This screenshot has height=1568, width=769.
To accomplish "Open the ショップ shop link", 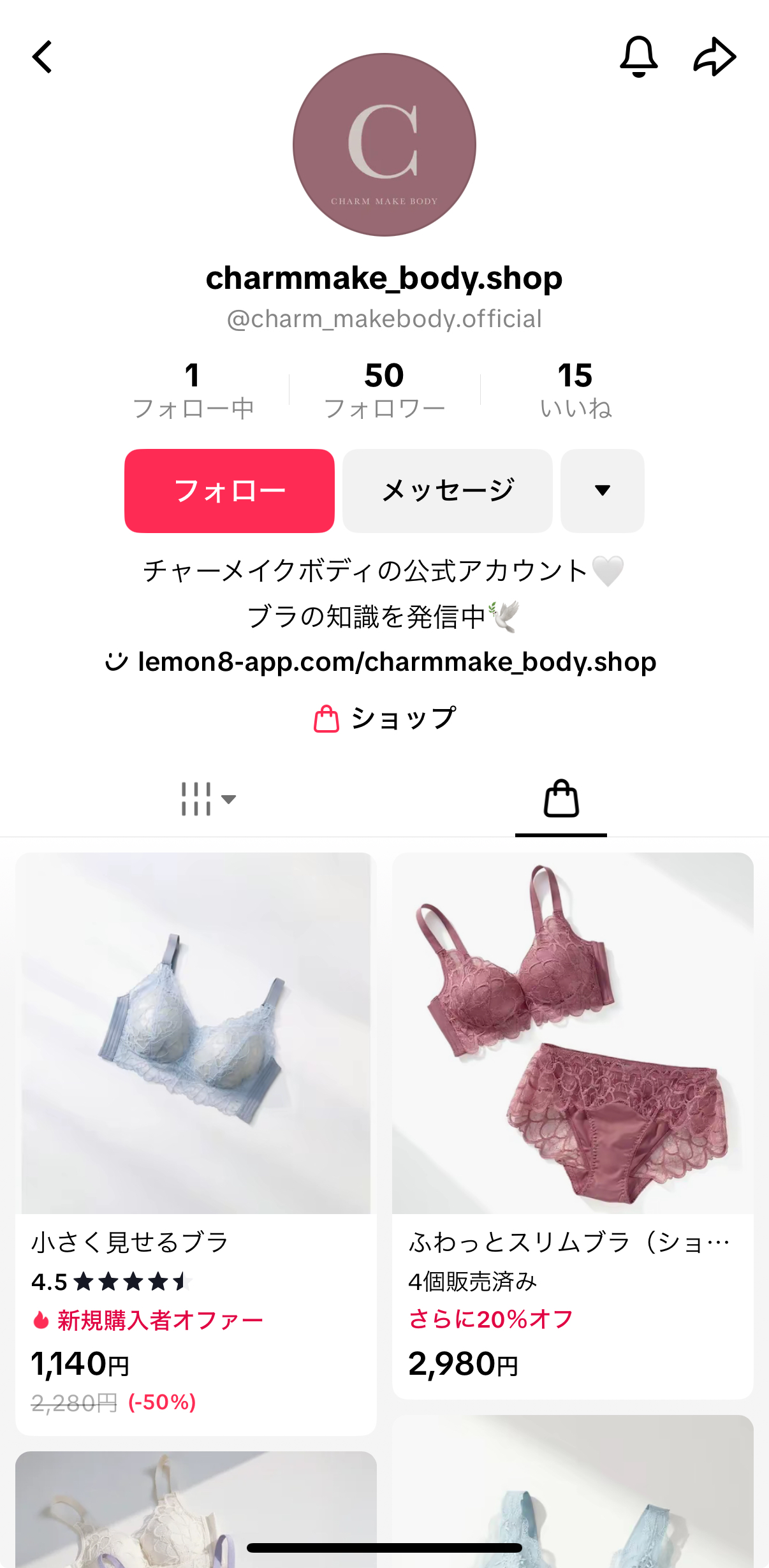I will click(385, 719).
